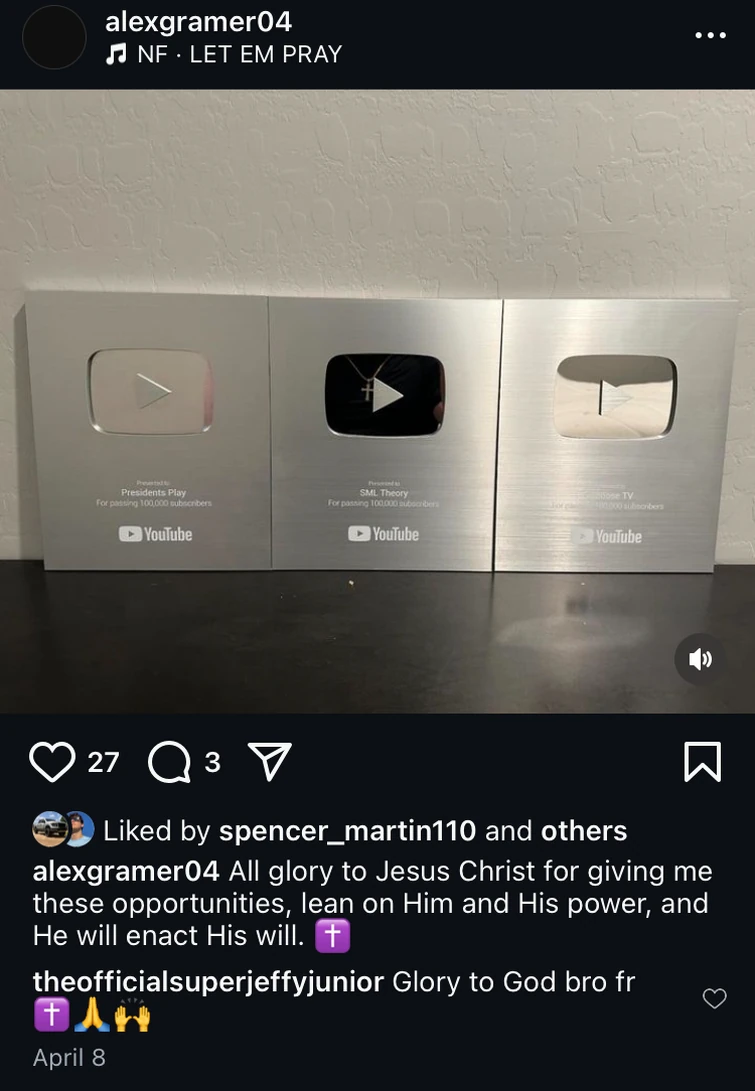The width and height of the screenshot is (755, 1091).
Task: Like the post with the heart icon
Action: click(52, 763)
